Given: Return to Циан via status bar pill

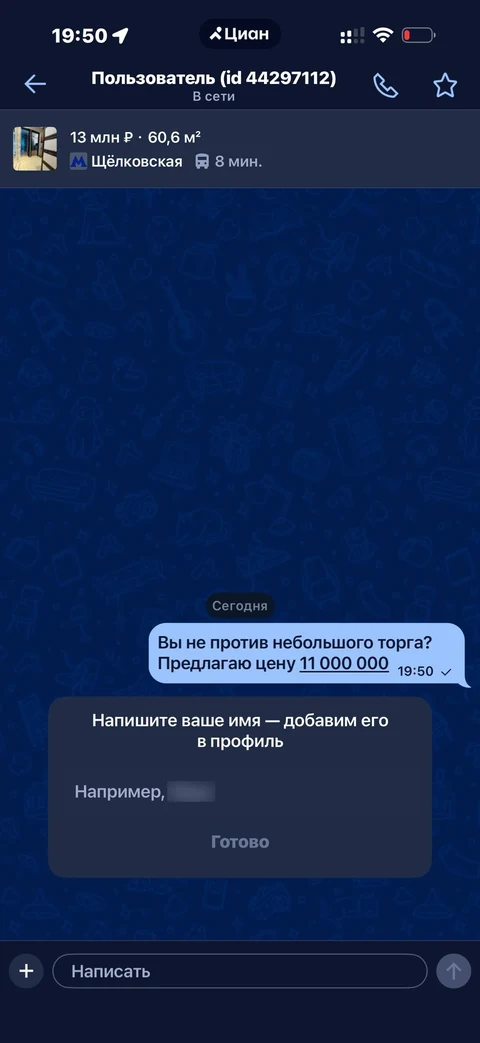Looking at the screenshot, I should click(x=240, y=34).
